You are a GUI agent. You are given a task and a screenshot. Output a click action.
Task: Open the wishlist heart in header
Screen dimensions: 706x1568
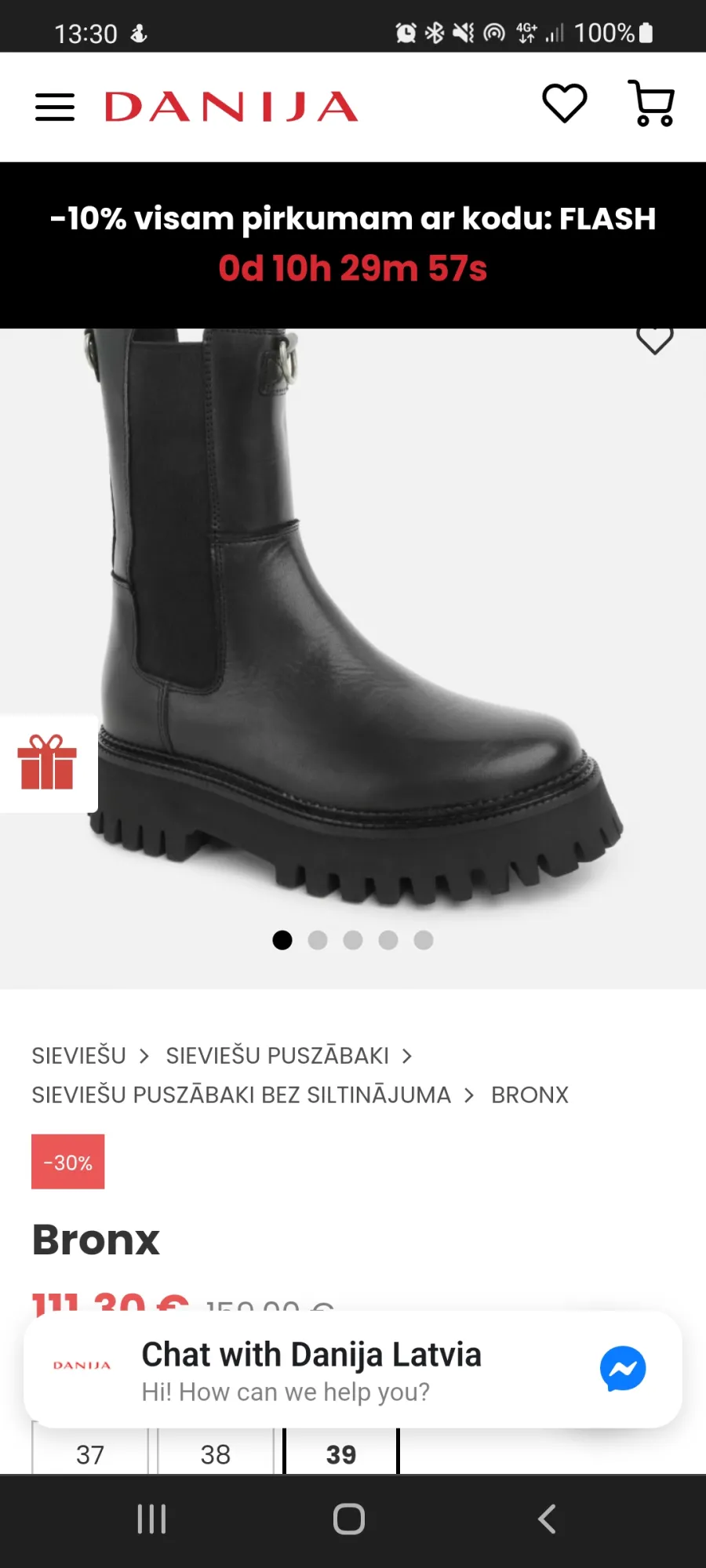pos(565,103)
